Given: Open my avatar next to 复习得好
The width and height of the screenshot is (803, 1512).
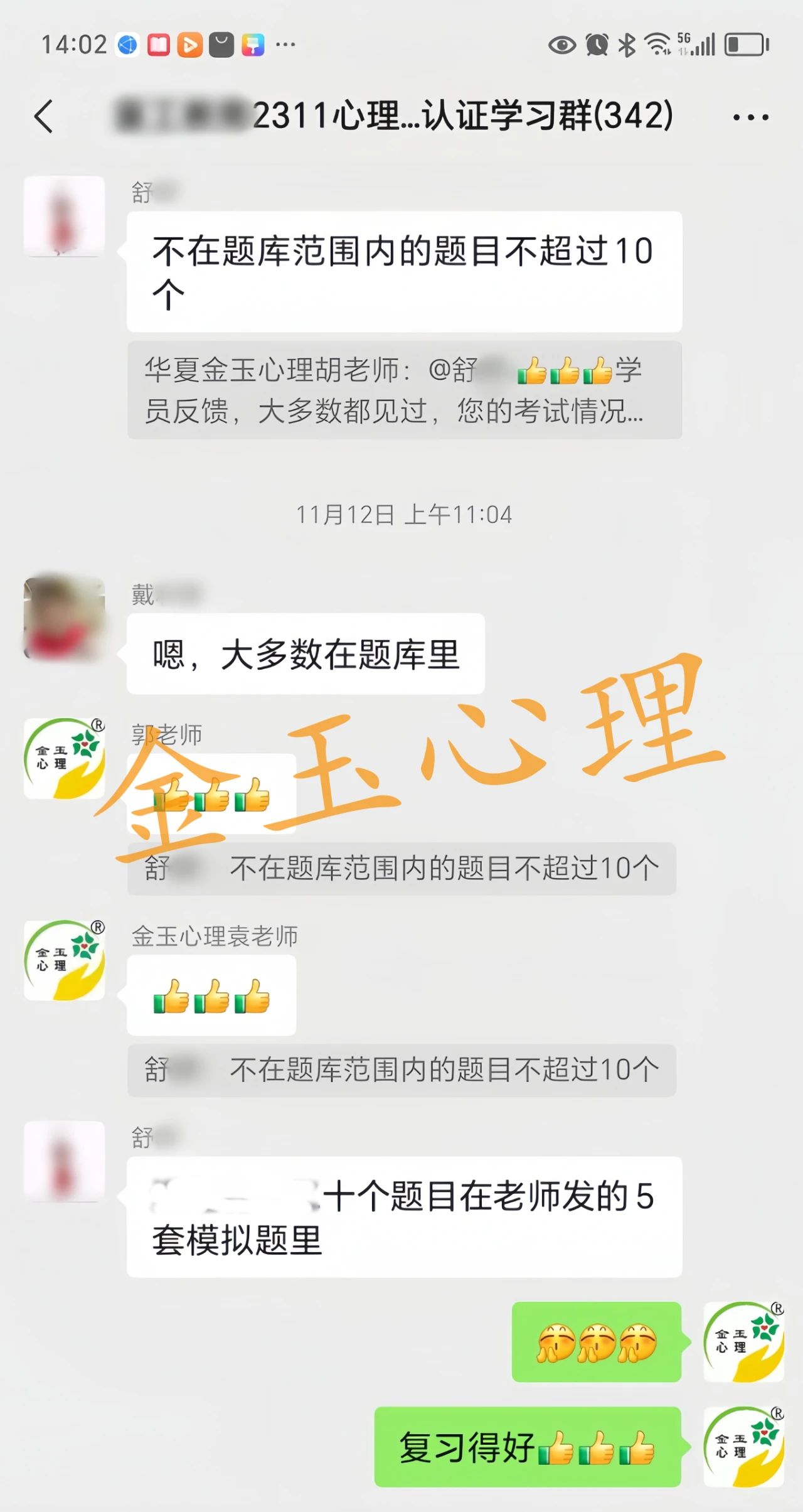Looking at the screenshot, I should [x=743, y=1447].
